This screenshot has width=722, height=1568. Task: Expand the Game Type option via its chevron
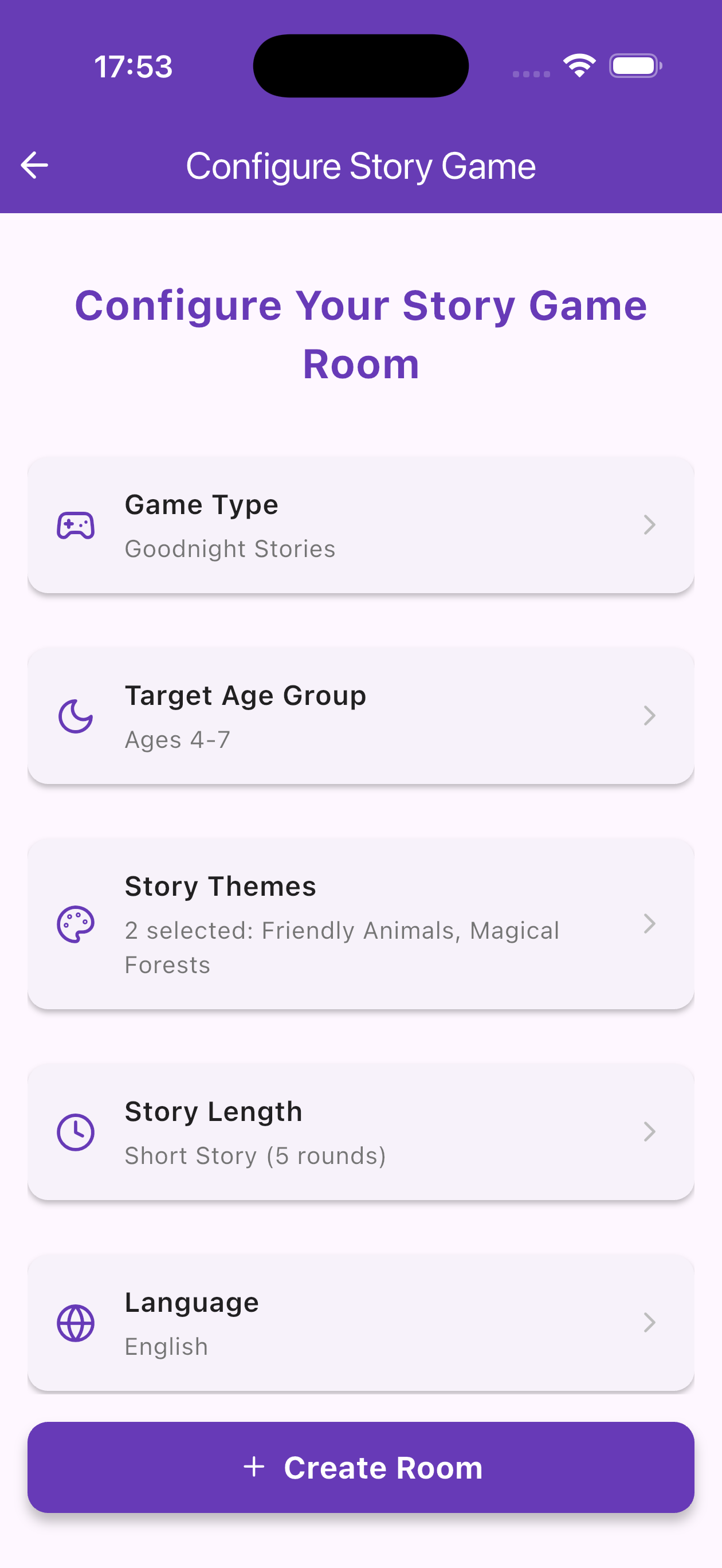[650, 525]
